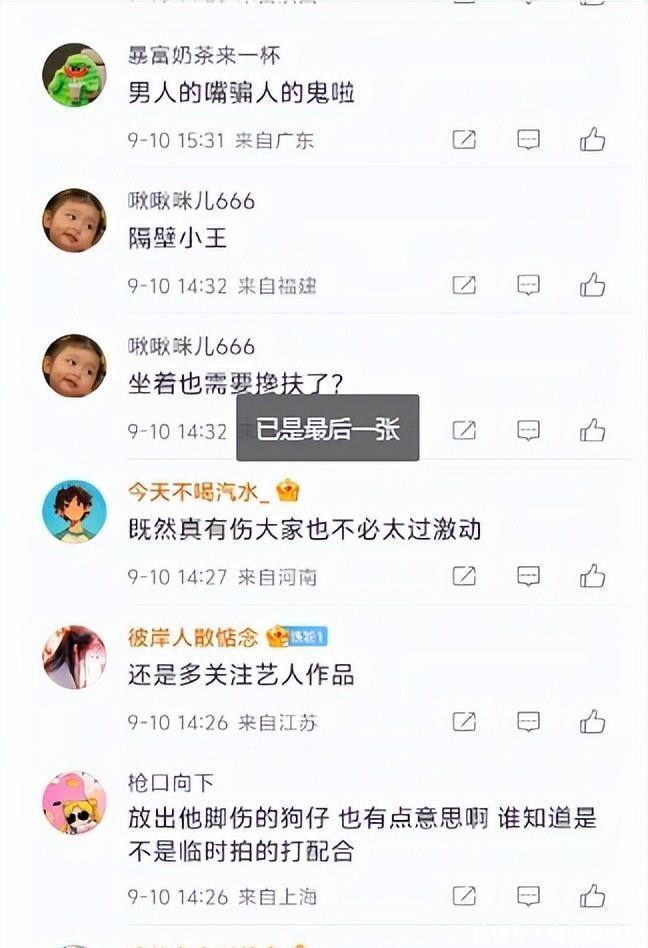Reply to the comment '隔壁小王'

(x=528, y=285)
